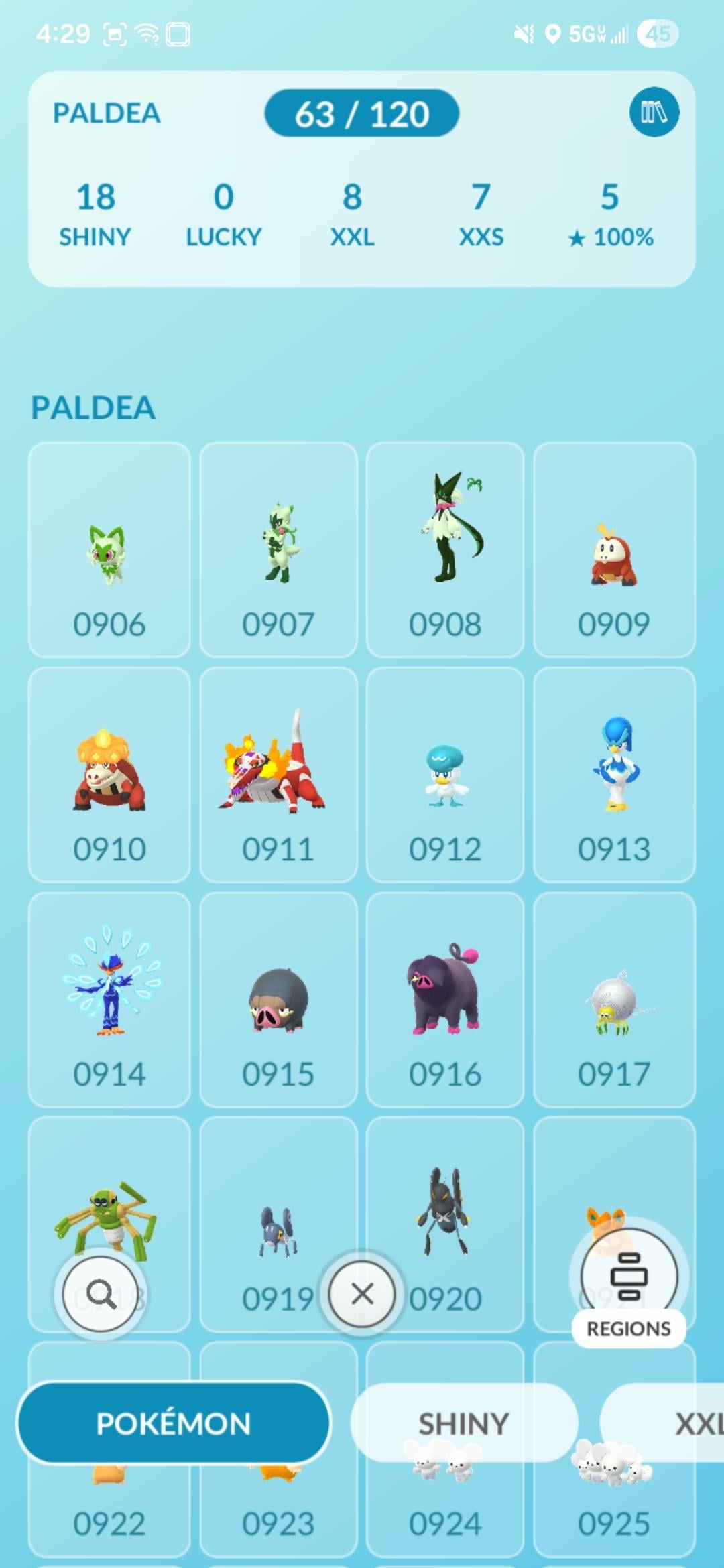The height and width of the screenshot is (1568, 724).
Task: Select Pokédex entry 0917
Action: click(x=614, y=998)
